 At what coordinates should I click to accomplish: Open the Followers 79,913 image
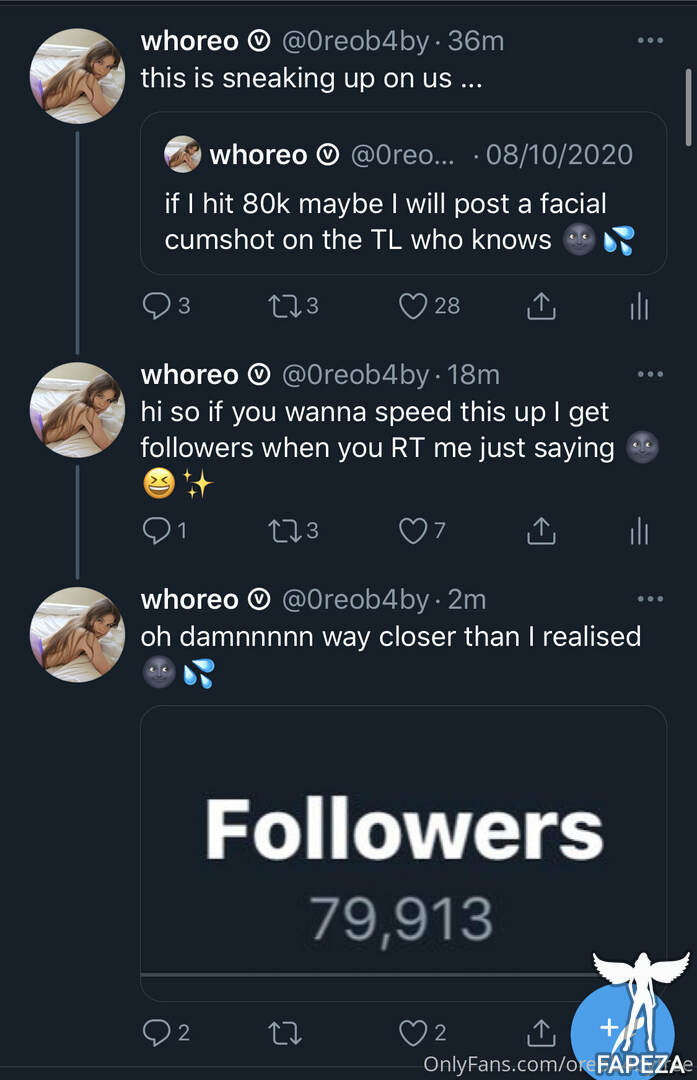403,852
